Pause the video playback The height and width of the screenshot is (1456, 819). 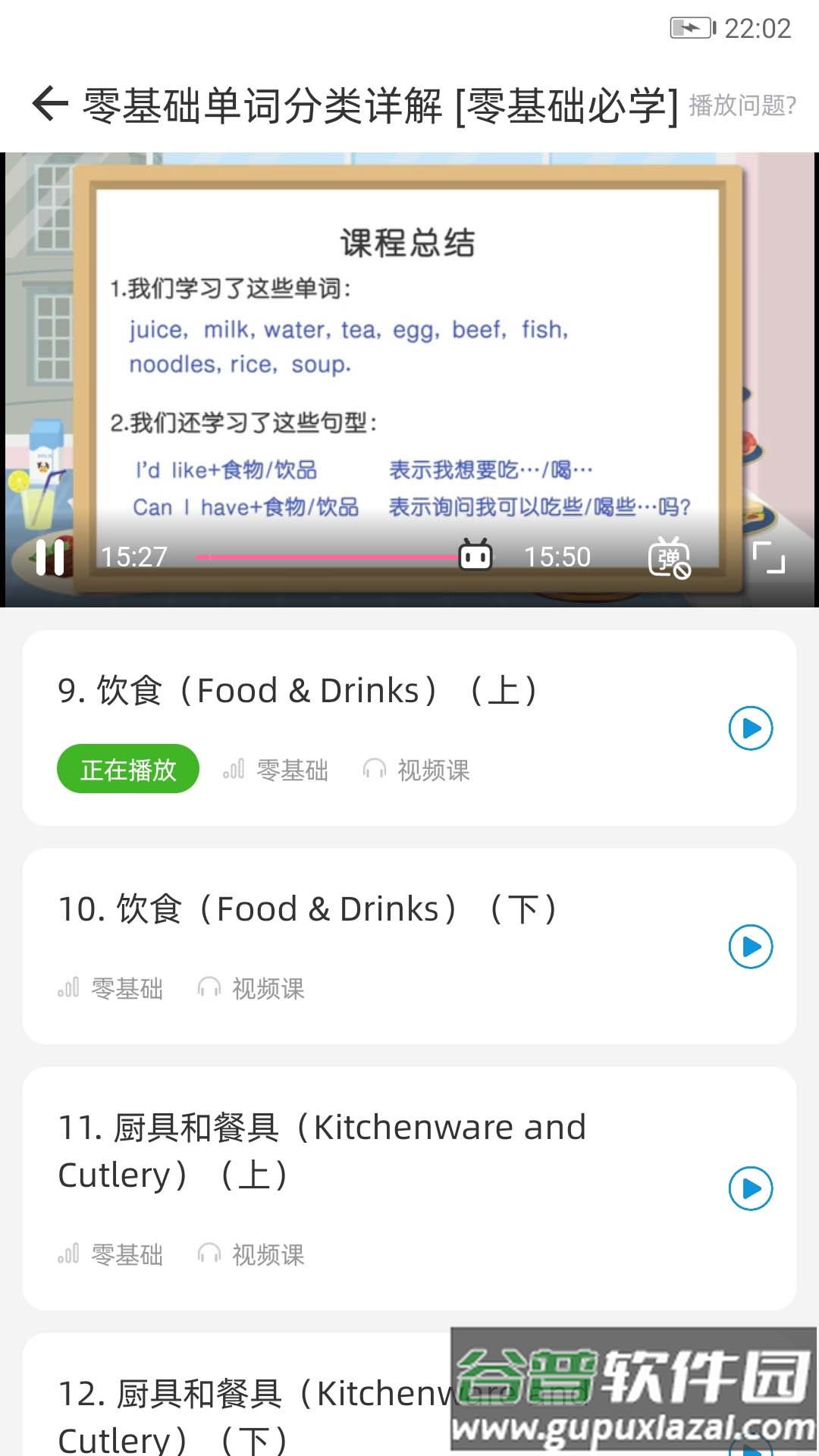pyautogui.click(x=50, y=557)
